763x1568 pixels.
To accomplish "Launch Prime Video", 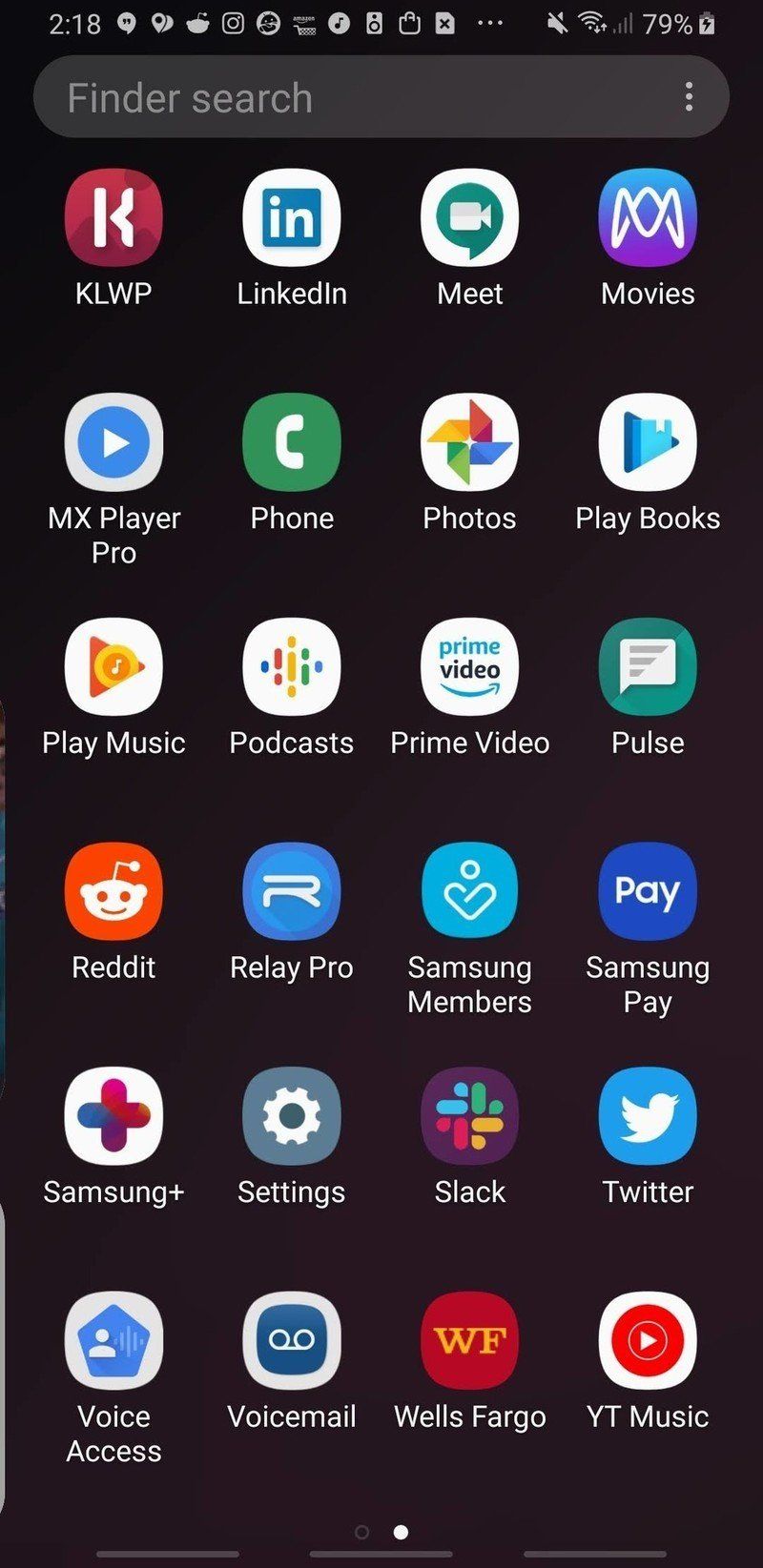I will coord(469,665).
